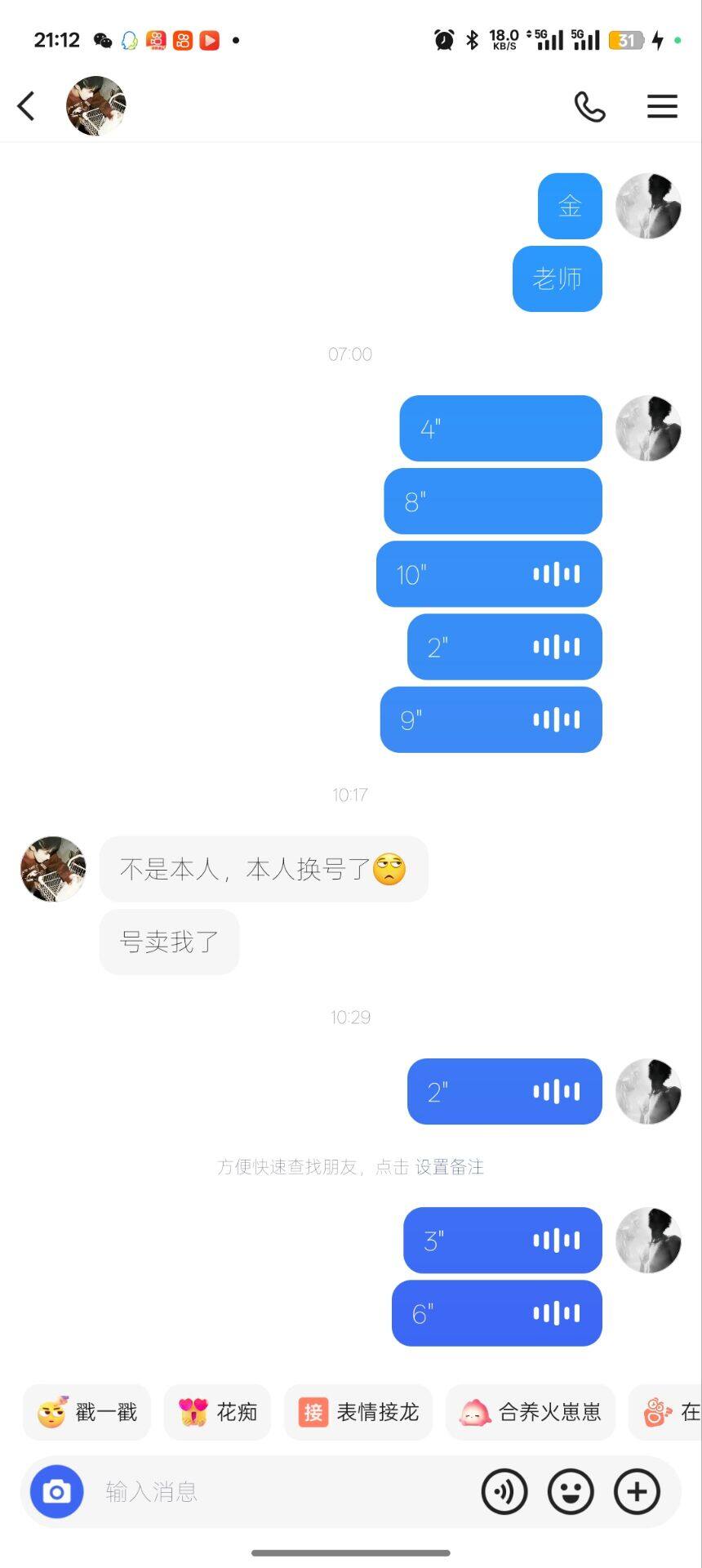
Task: Play the 10-second voice message
Action: tap(489, 574)
